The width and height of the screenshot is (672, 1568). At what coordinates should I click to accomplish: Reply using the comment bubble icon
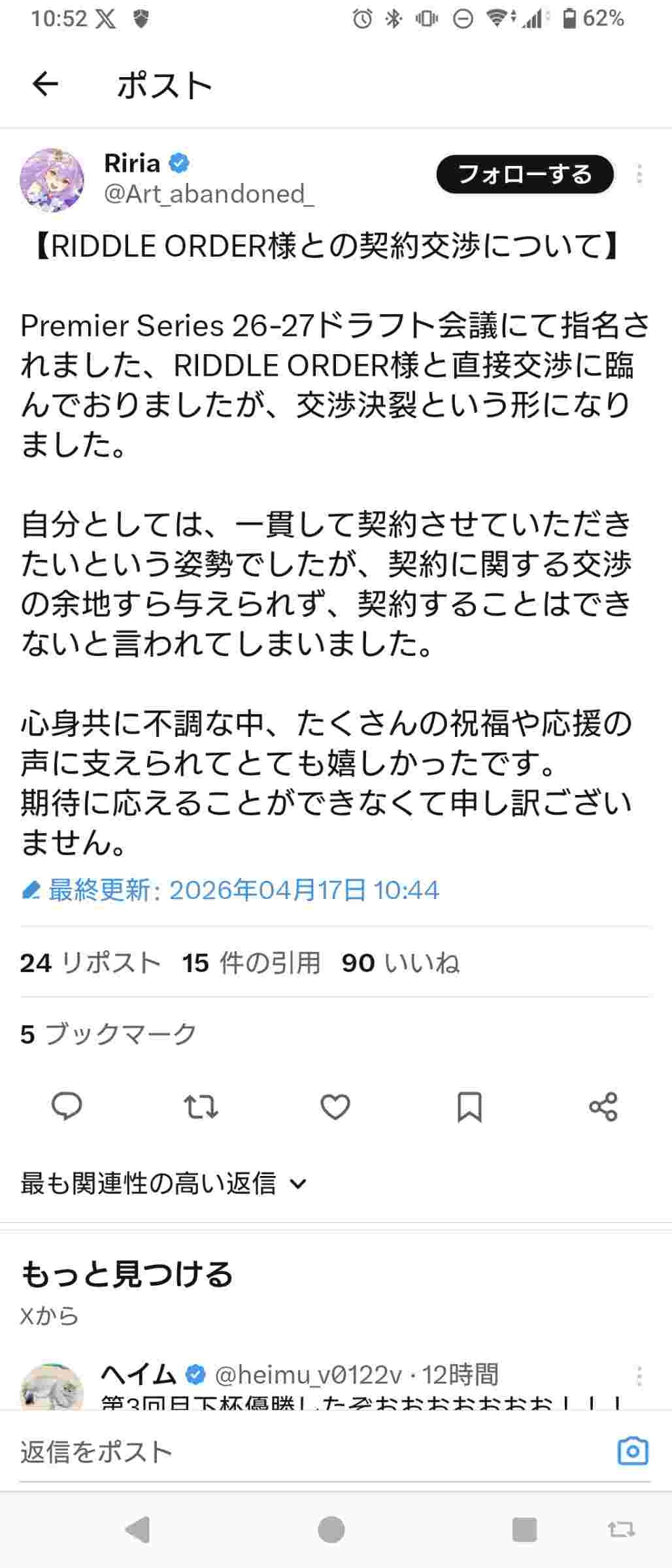tap(67, 1107)
